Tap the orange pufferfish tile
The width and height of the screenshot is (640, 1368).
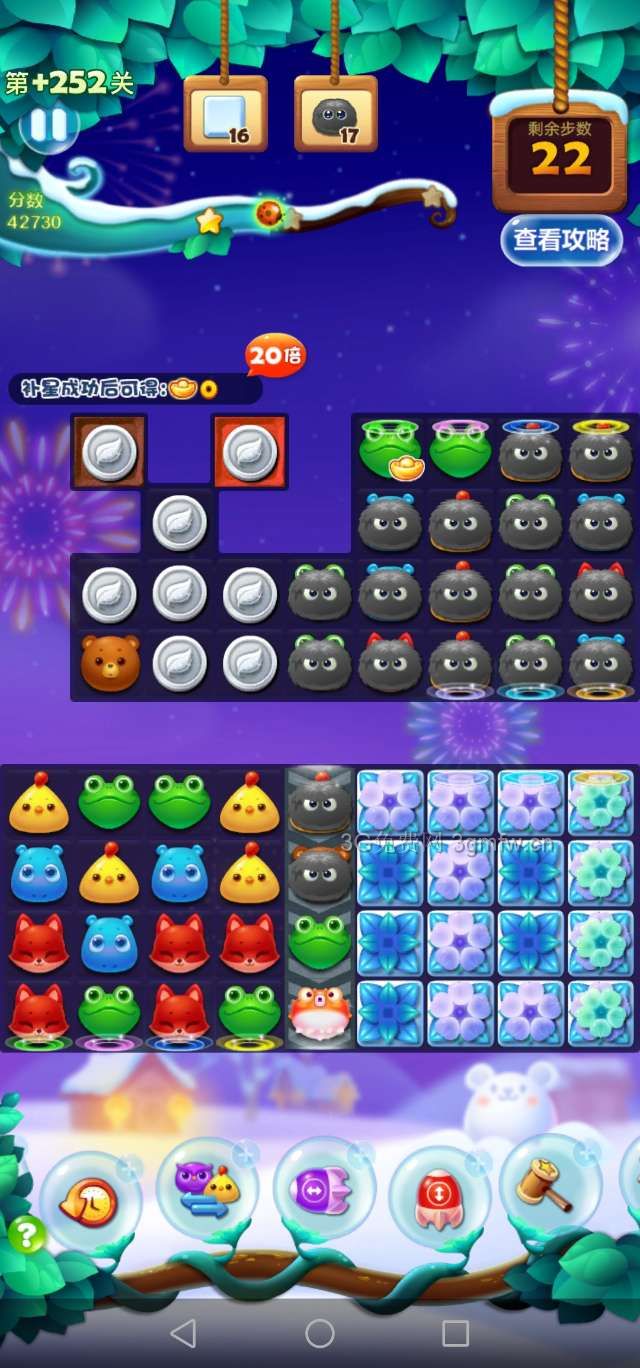click(x=321, y=1013)
